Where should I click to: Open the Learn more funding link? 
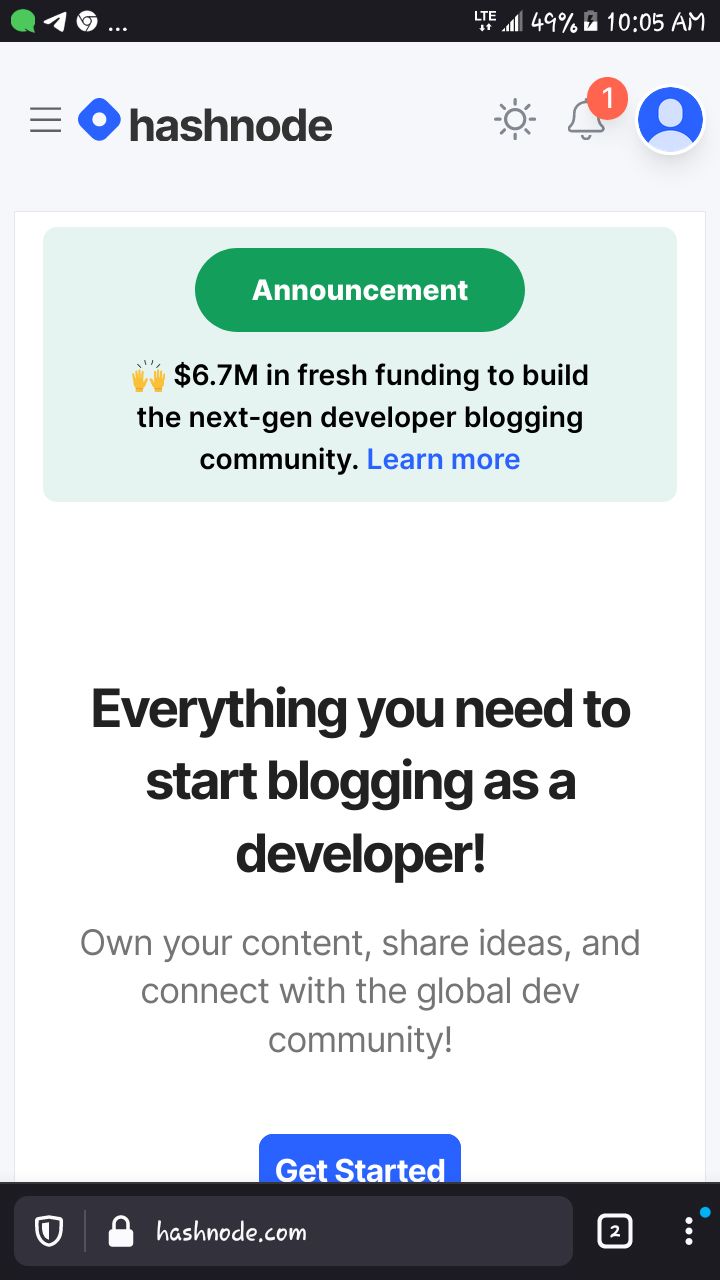(x=443, y=459)
